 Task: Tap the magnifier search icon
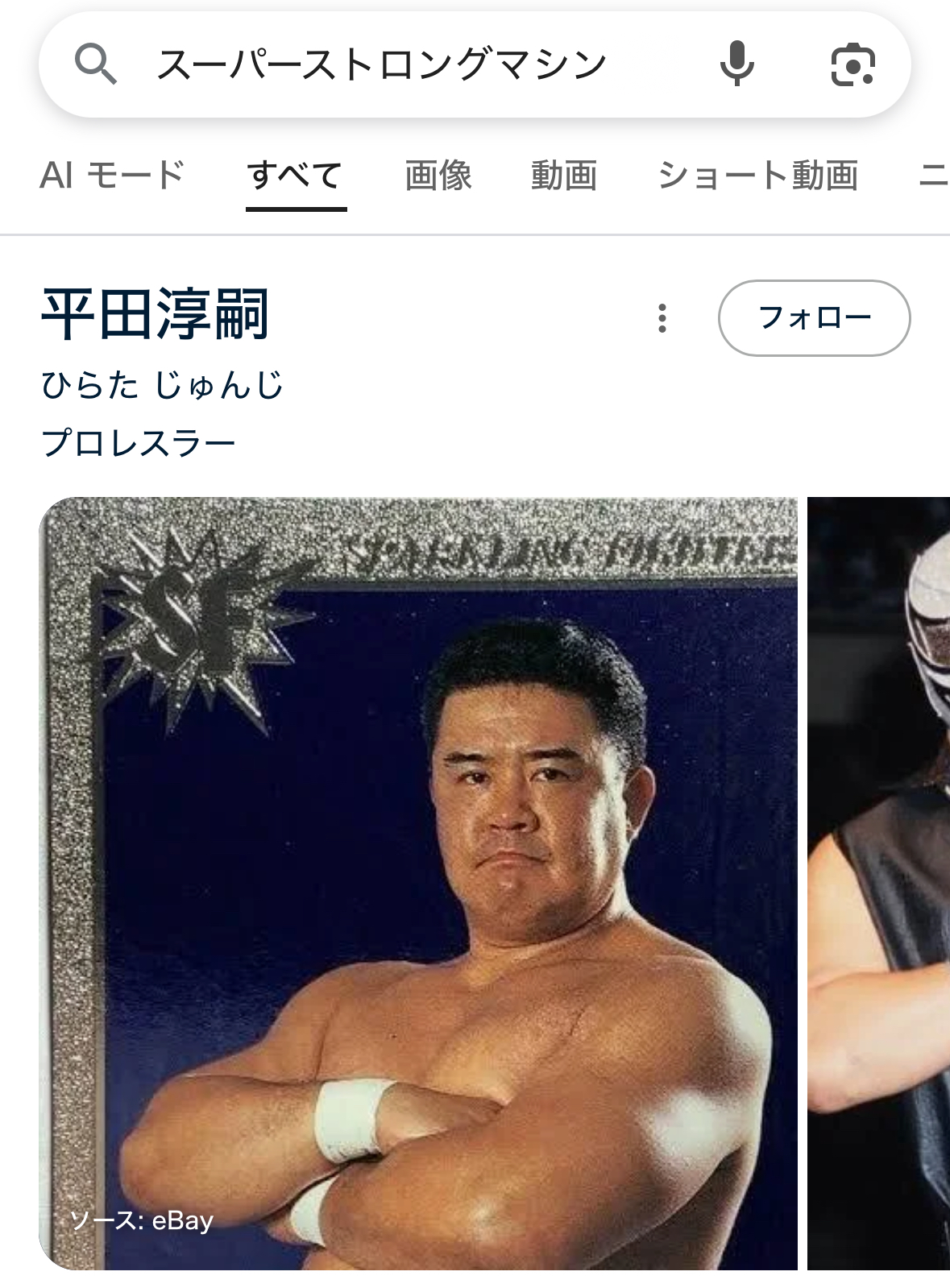(95, 64)
